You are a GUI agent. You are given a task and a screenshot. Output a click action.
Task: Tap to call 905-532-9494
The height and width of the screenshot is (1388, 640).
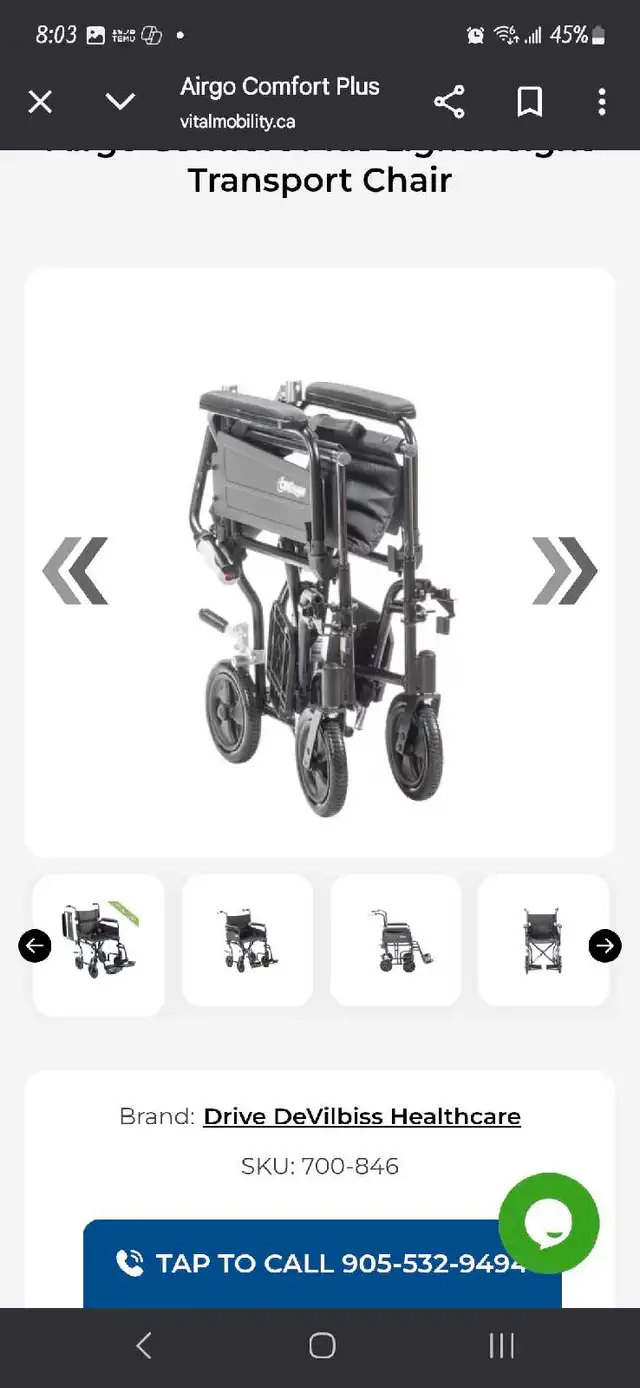click(x=322, y=1263)
